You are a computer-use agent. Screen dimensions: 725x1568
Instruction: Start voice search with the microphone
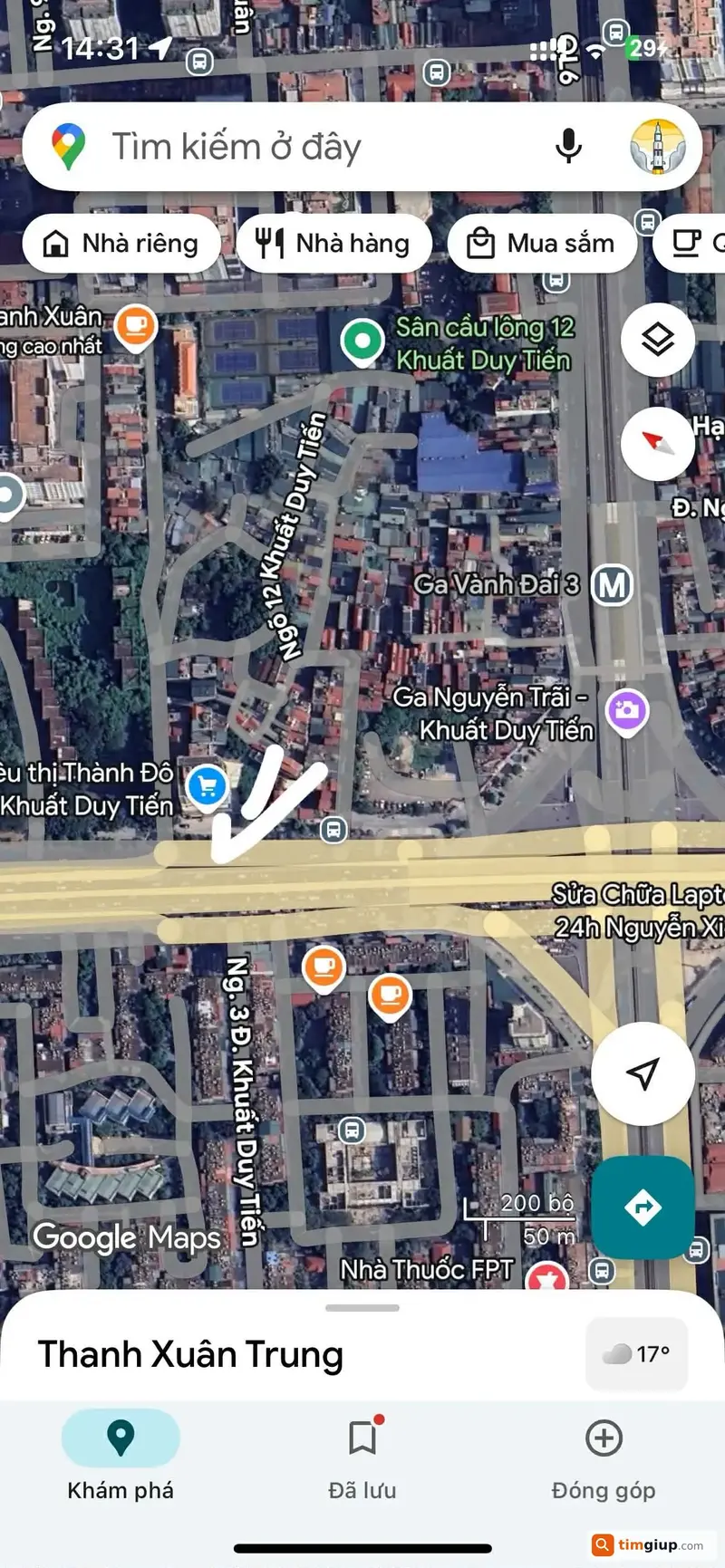[568, 146]
